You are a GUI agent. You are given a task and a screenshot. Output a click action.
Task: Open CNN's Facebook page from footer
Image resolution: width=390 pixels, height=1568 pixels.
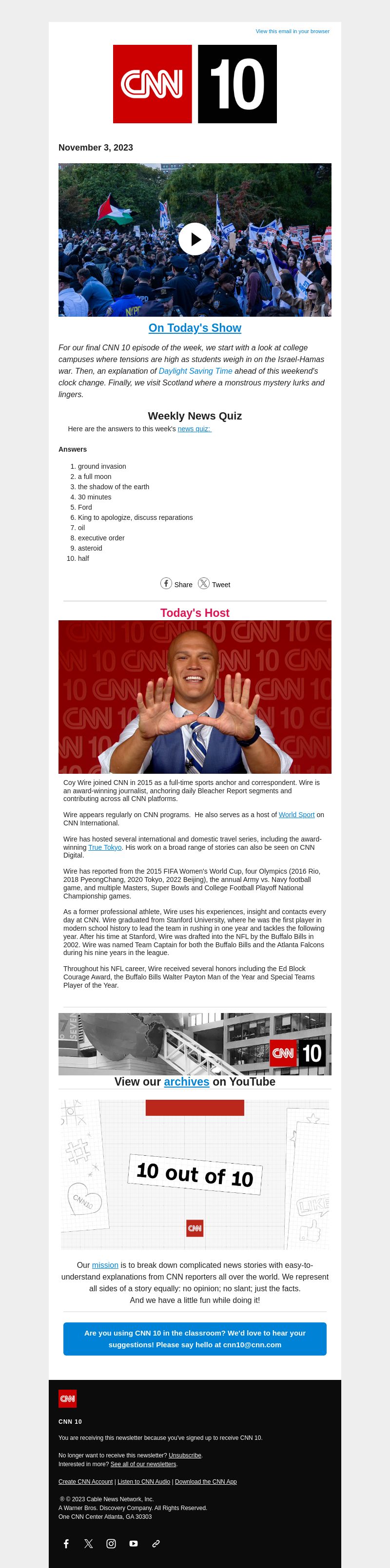point(66,1543)
